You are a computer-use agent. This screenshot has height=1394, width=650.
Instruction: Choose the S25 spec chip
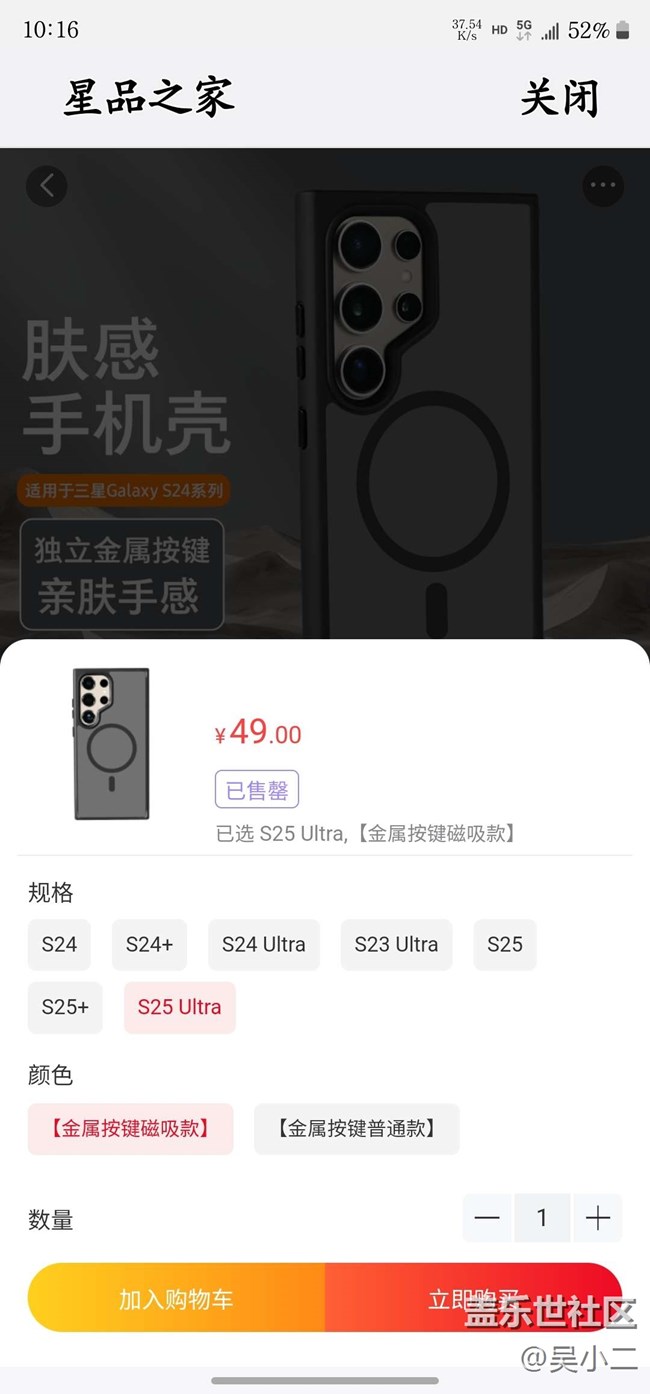(505, 945)
